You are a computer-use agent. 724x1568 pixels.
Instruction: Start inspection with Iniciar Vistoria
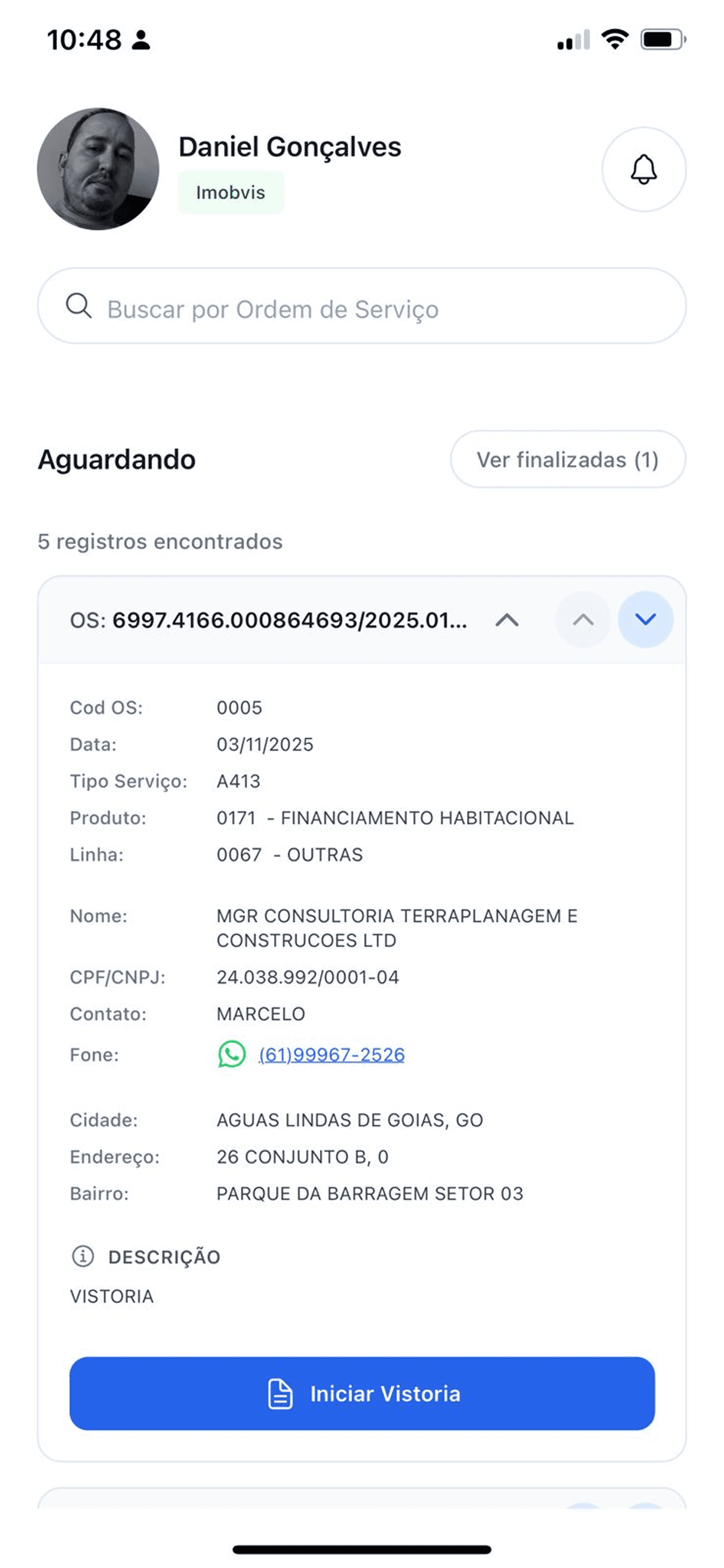click(x=361, y=1394)
